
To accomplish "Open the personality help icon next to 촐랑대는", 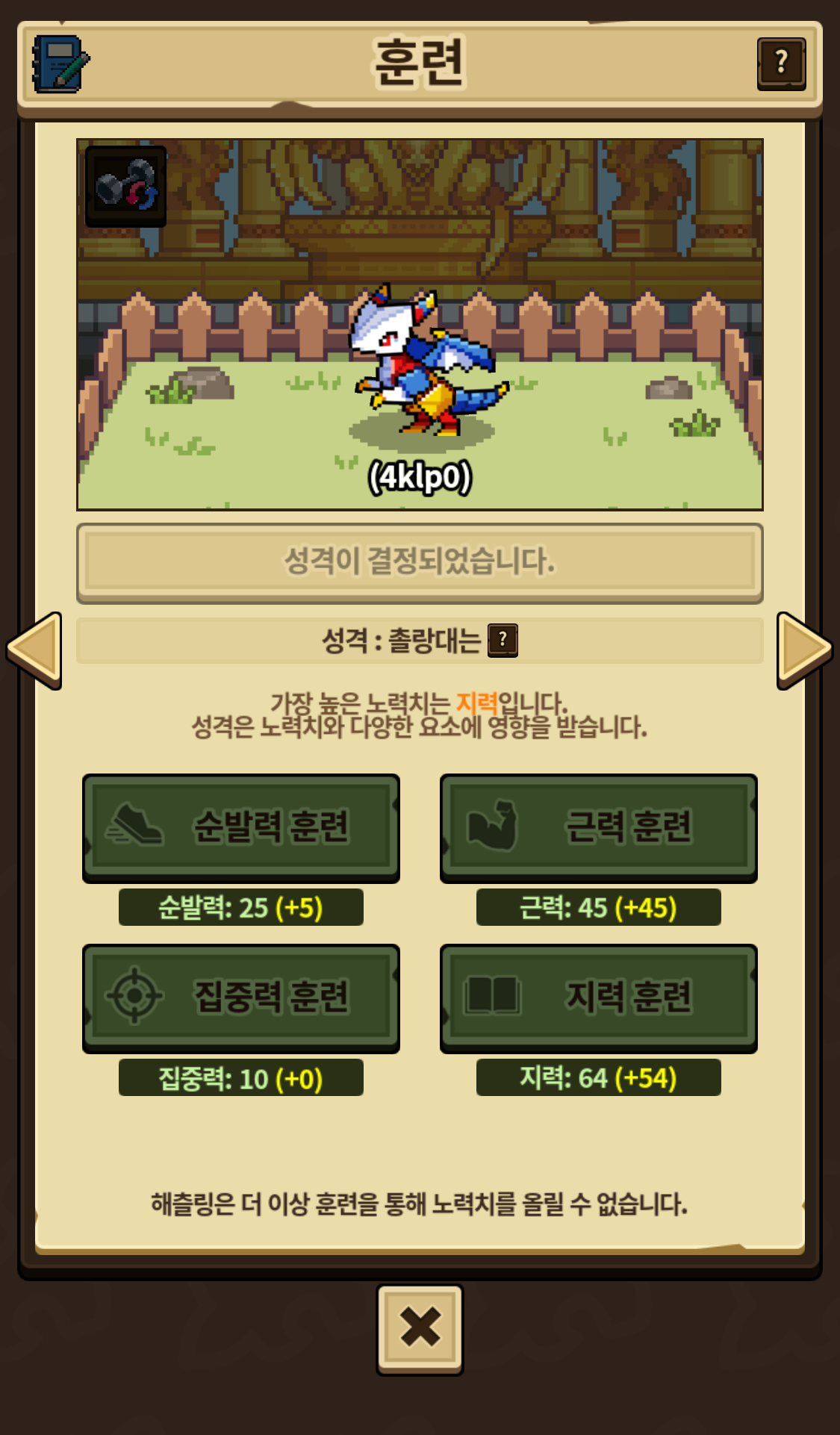I will pos(503,640).
